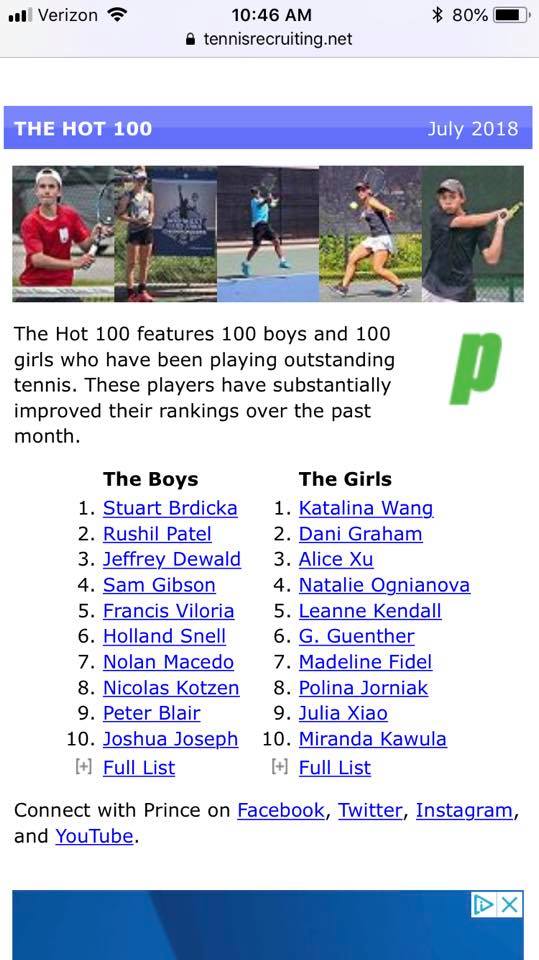The width and height of the screenshot is (539, 960).
Task: Open the girls' Full List
Action: coord(334,768)
